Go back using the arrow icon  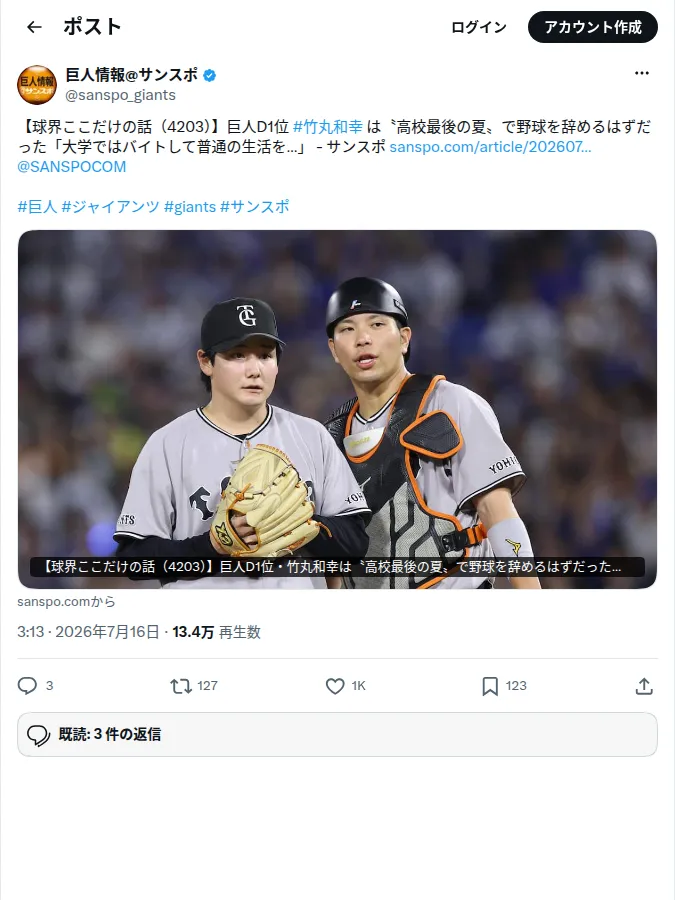(x=34, y=27)
